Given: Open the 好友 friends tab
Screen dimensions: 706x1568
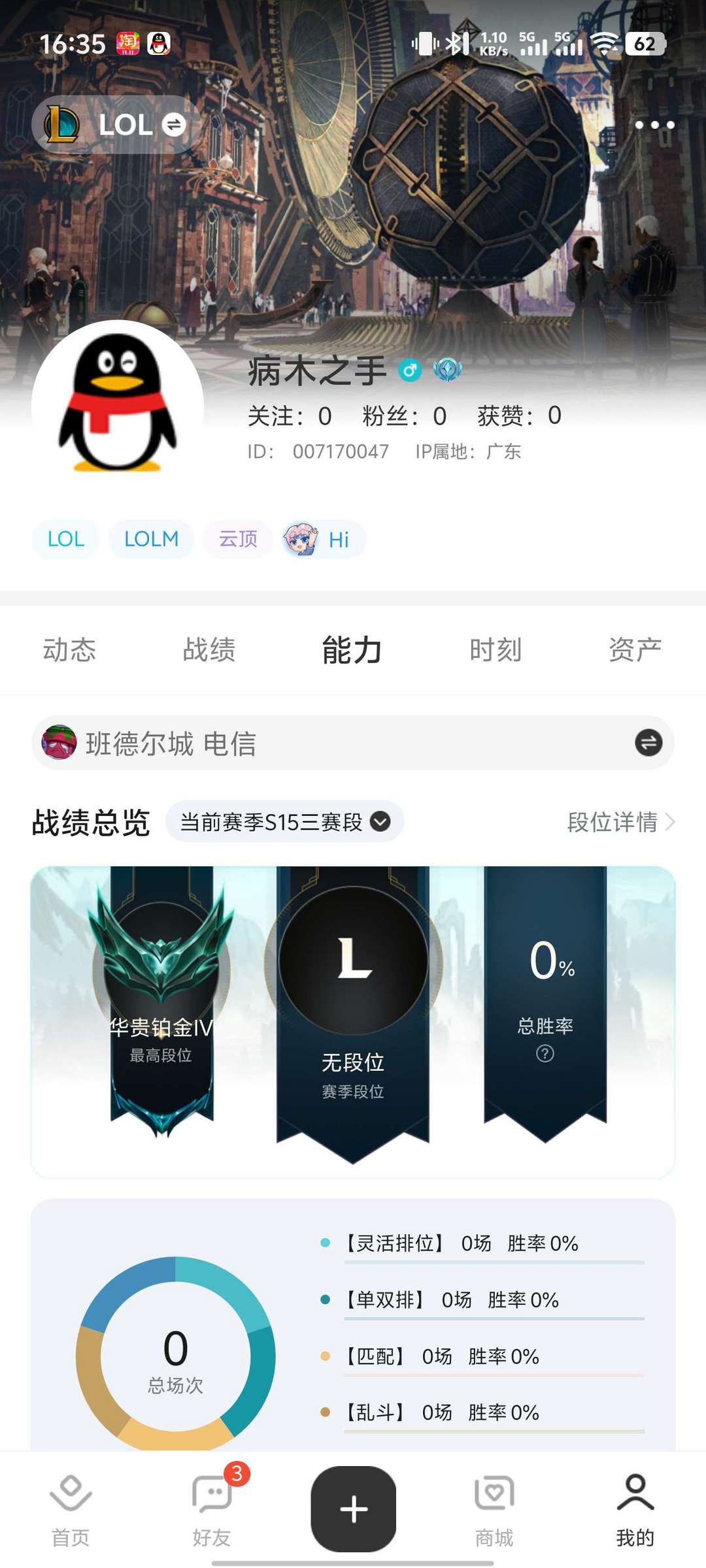Looking at the screenshot, I should (212, 1510).
